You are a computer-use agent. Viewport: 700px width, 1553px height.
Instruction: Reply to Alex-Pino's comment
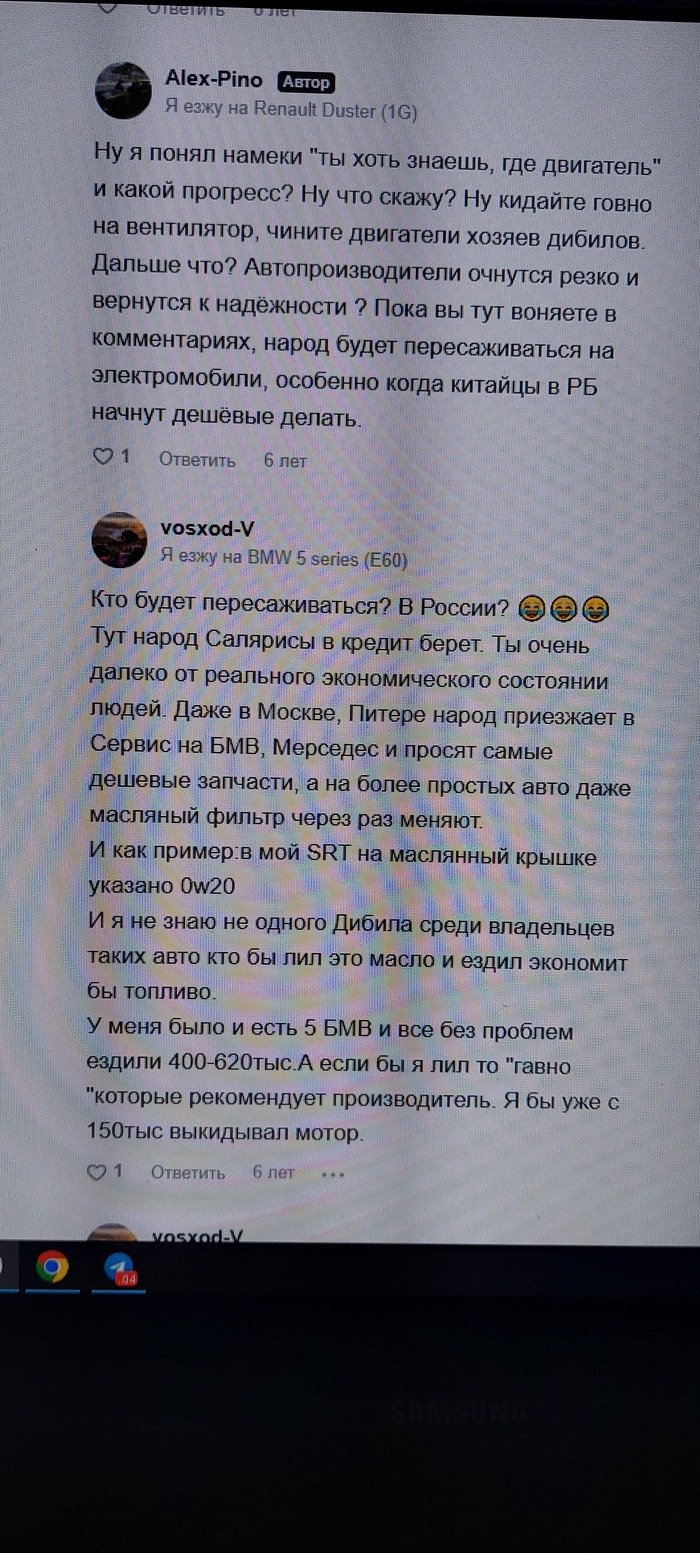(x=197, y=460)
